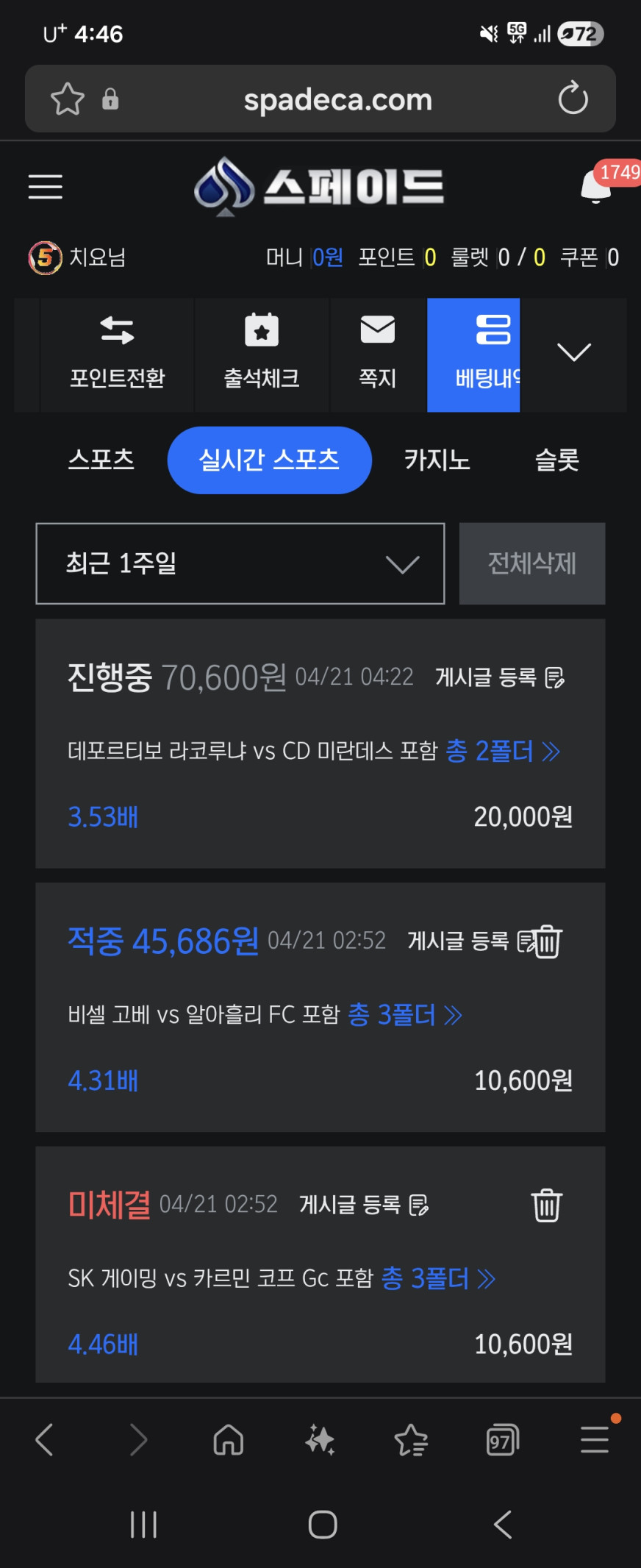Switch to the 카지노 tab
This screenshot has height=1568, width=641.
[x=437, y=460]
